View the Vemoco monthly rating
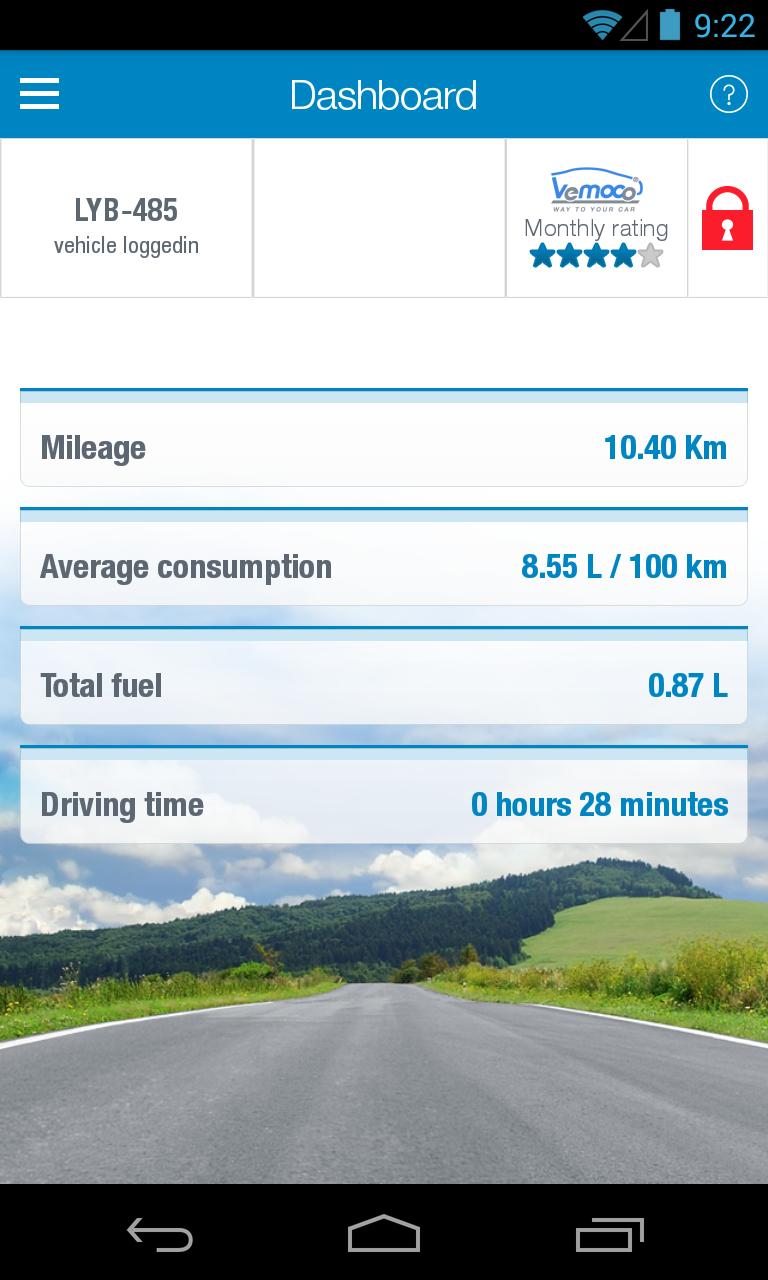This screenshot has height=1280, width=768. 596,219
